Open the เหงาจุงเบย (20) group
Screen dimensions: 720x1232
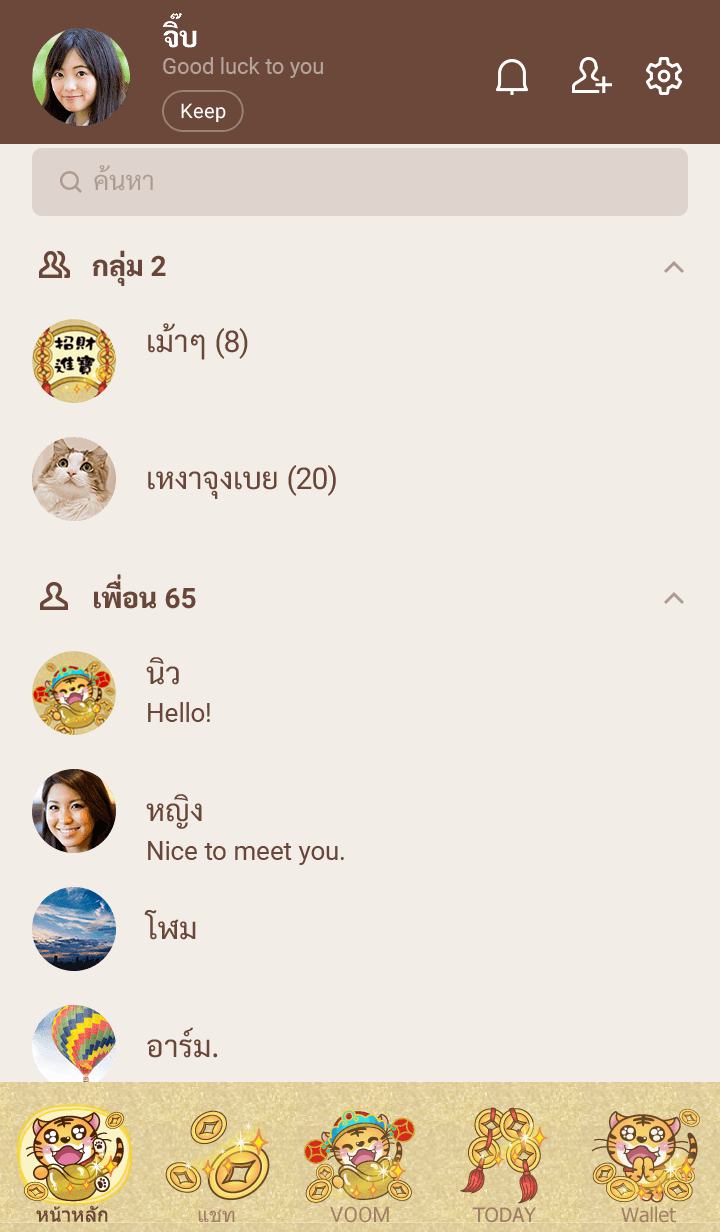241,480
